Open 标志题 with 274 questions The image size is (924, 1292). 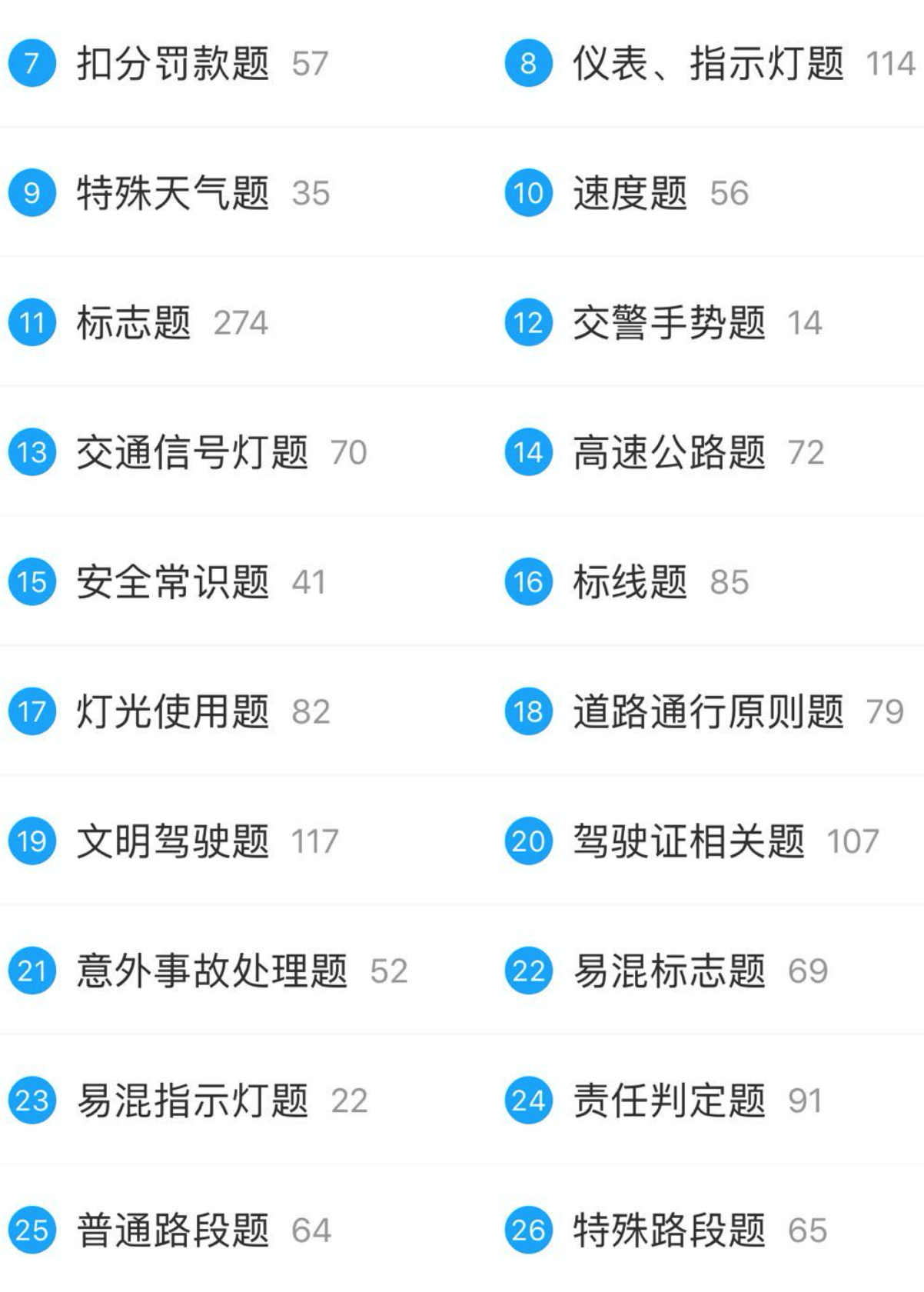tap(134, 322)
